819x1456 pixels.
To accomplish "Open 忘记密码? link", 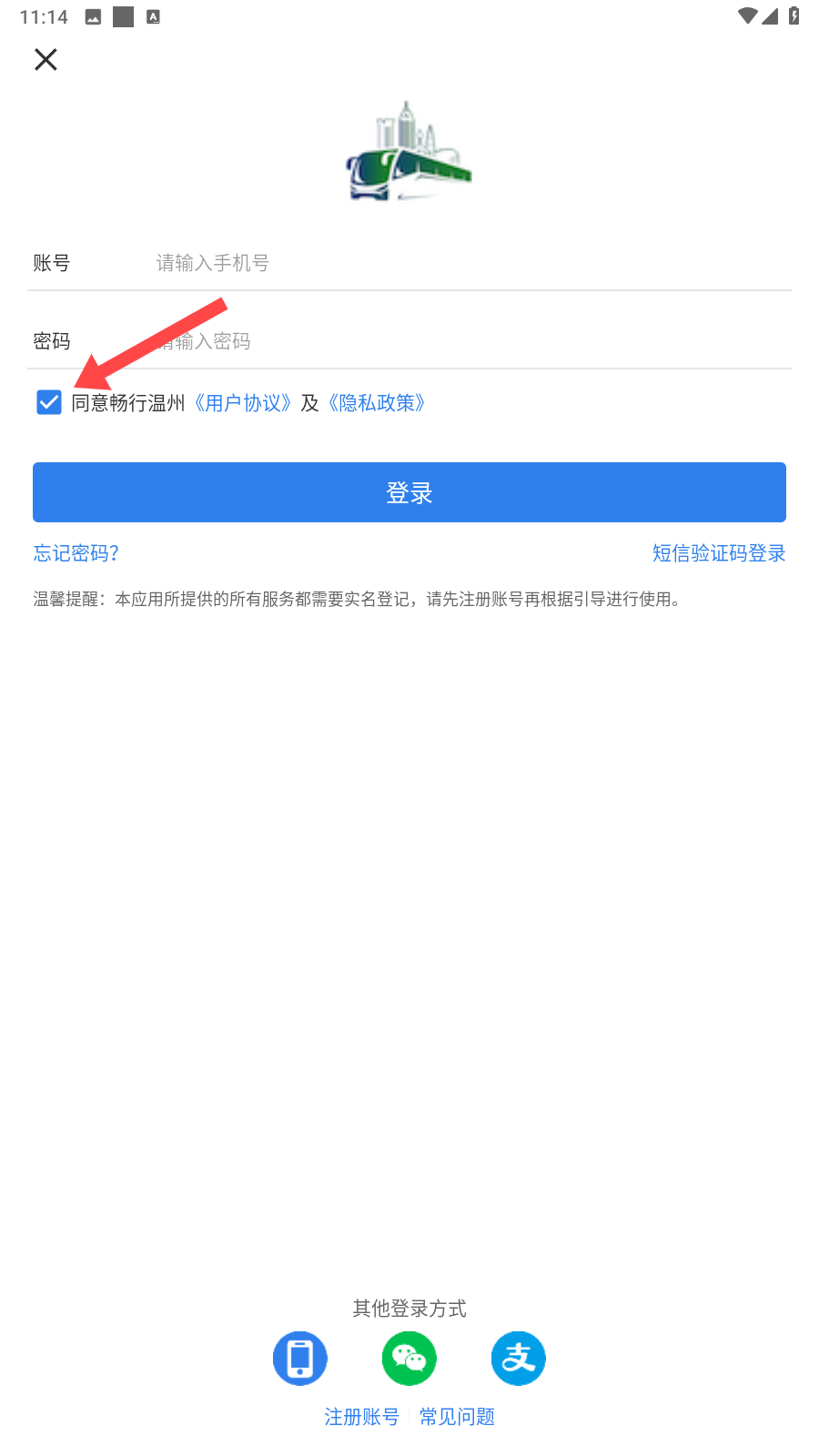I will pyautogui.click(x=76, y=553).
